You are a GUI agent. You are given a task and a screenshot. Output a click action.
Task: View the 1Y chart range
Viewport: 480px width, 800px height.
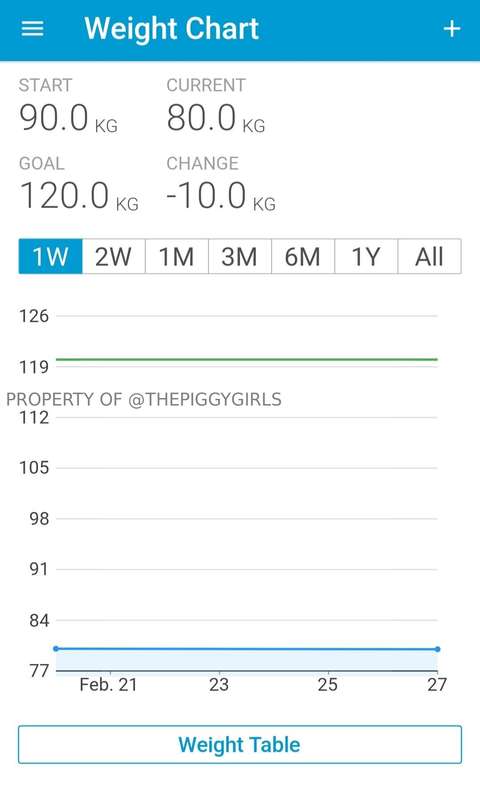pos(366,256)
